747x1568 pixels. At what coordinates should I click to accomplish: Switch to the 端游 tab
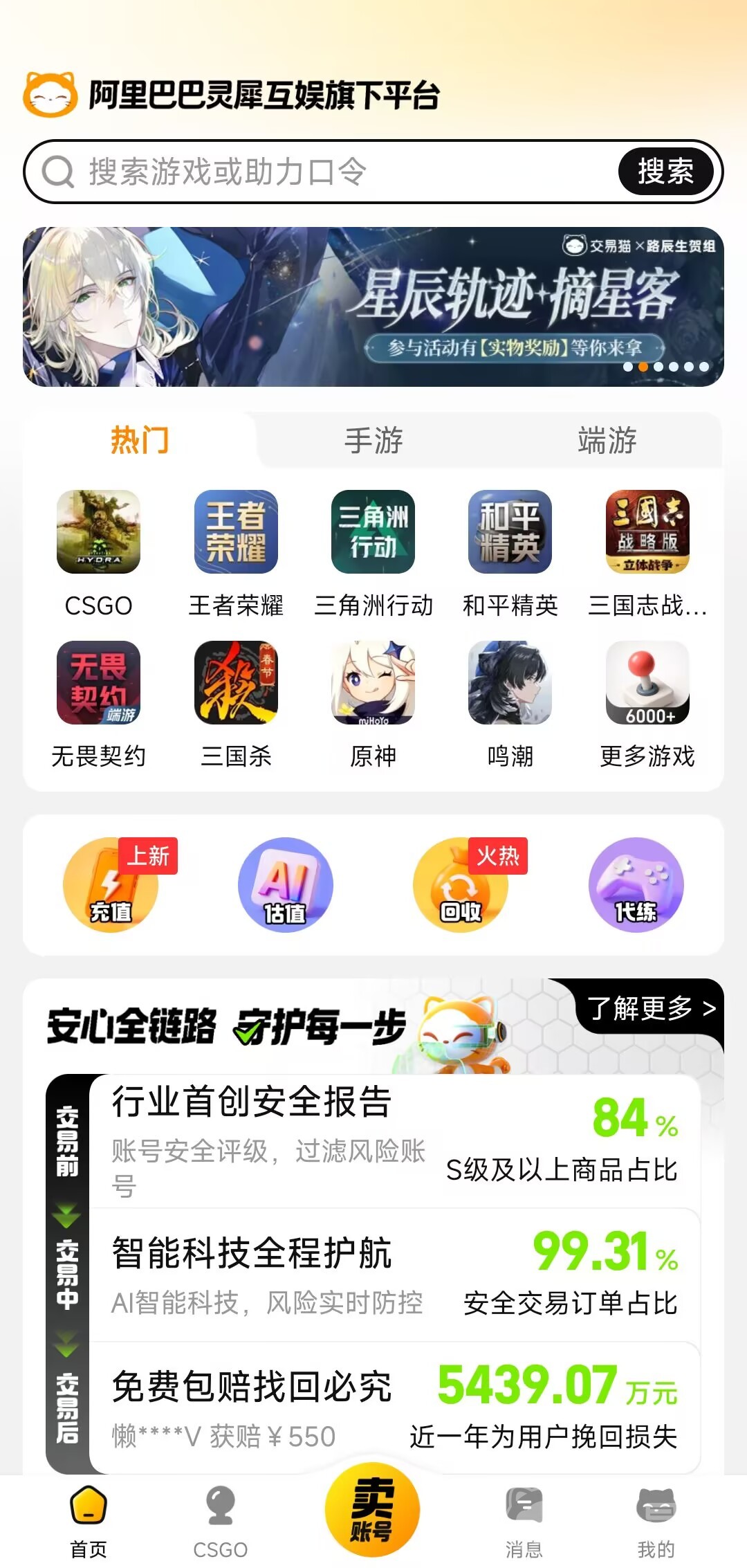(607, 440)
